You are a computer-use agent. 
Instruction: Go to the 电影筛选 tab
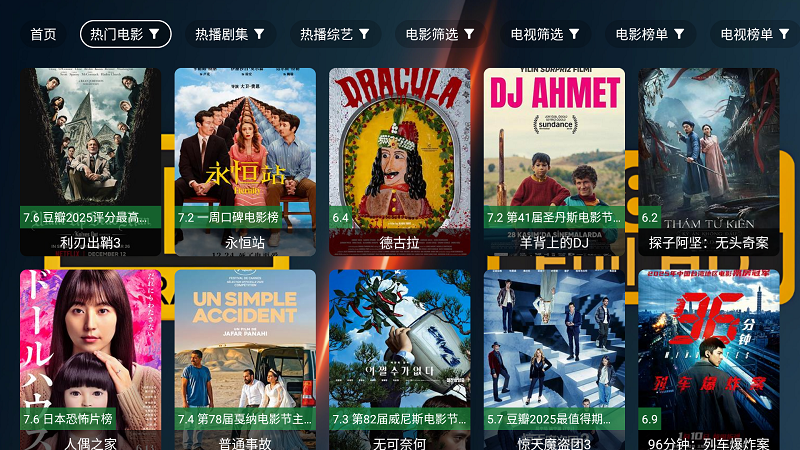tap(440, 34)
